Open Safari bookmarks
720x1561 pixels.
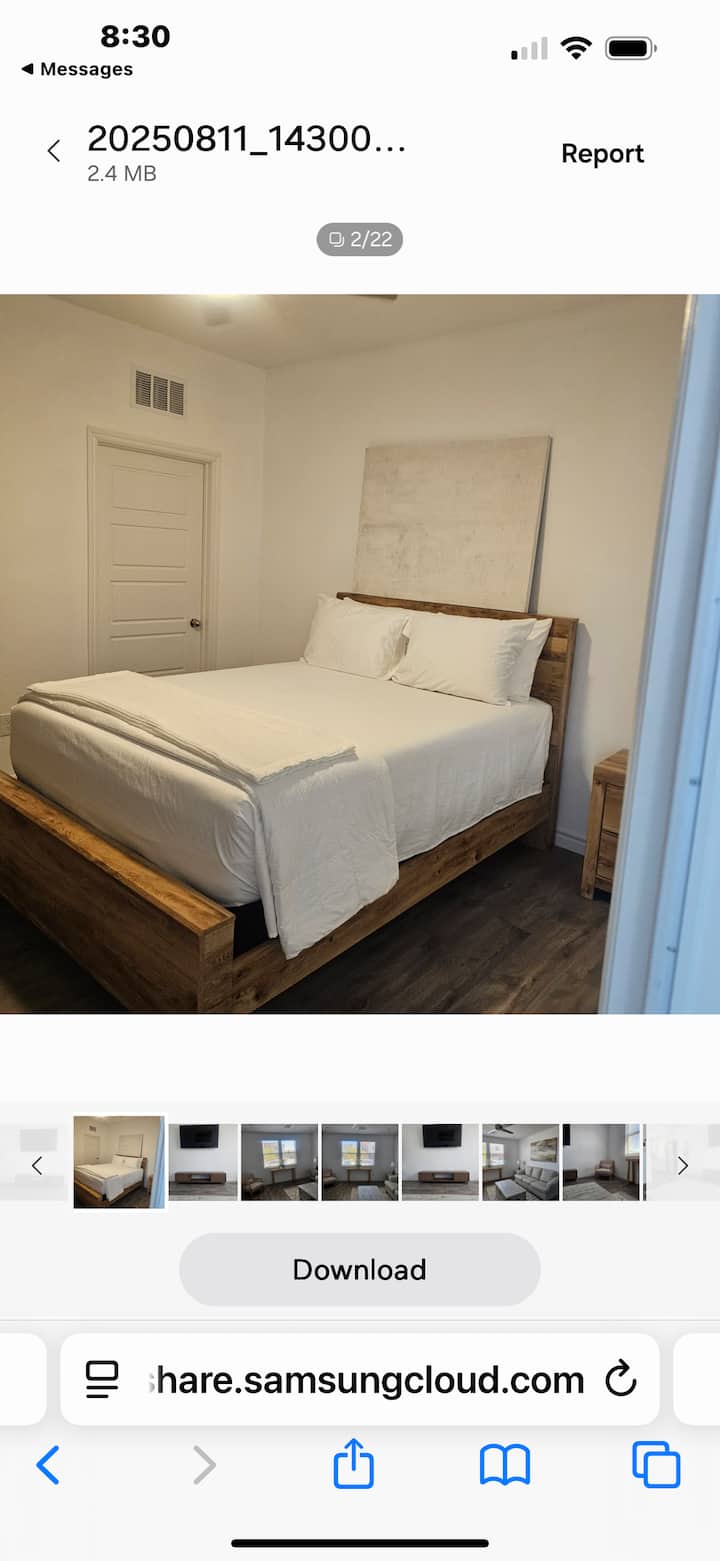[505, 1466]
